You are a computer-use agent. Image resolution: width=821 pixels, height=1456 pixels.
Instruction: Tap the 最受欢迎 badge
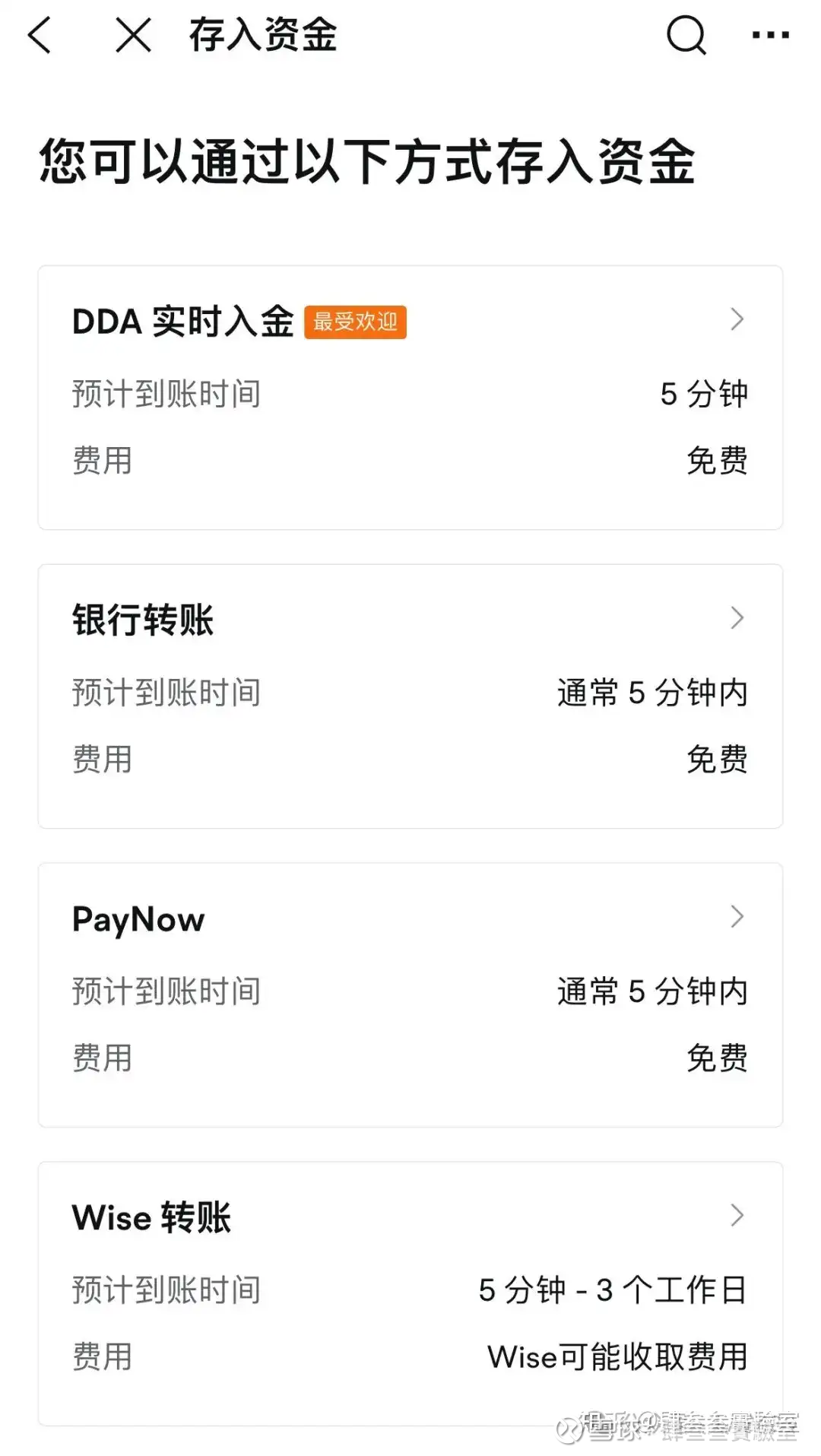pos(356,322)
